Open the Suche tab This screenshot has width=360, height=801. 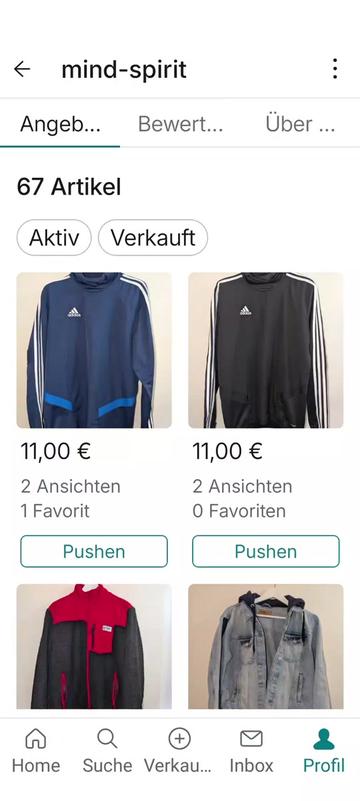point(107,751)
